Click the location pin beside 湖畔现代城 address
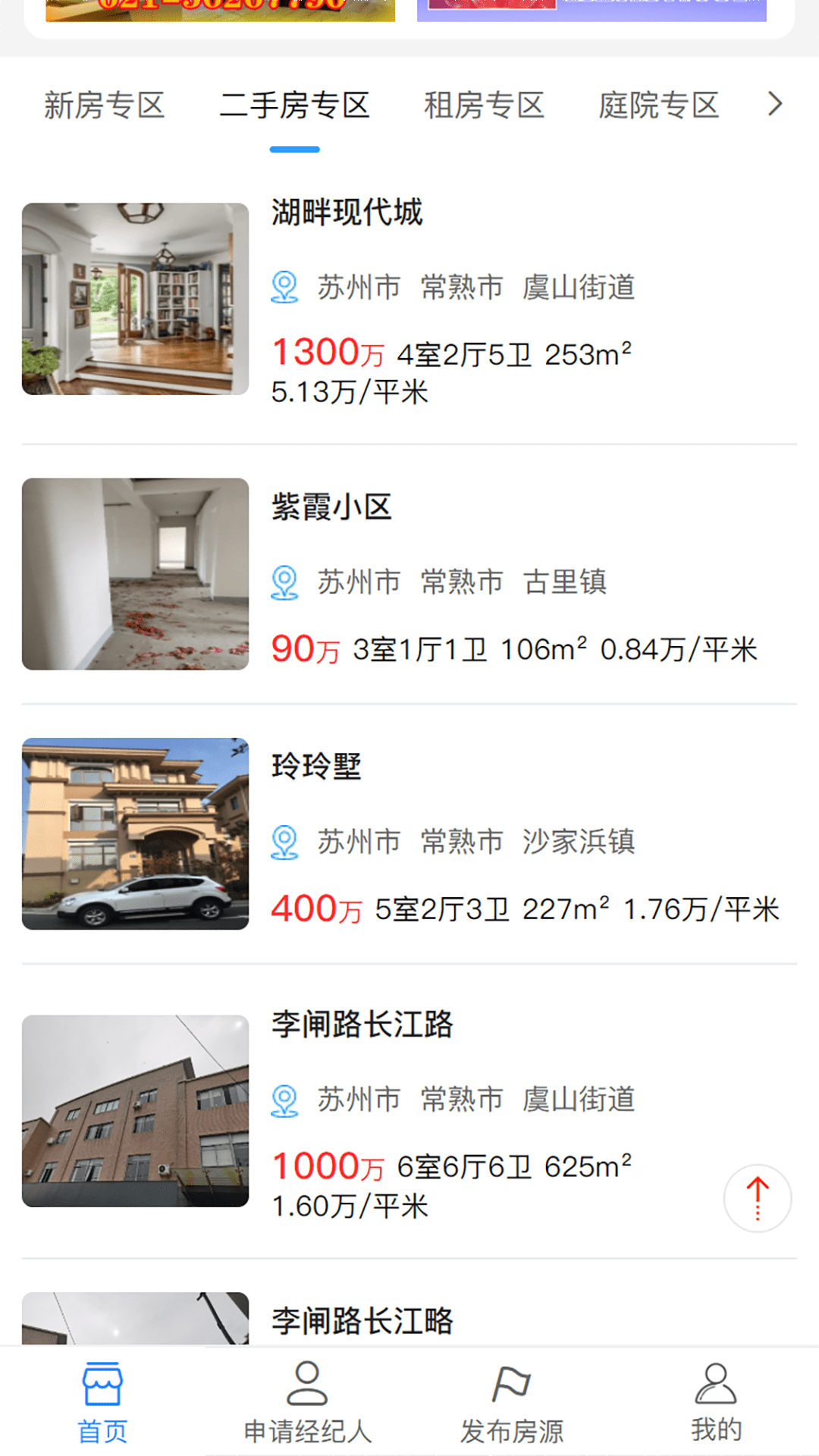Image resolution: width=819 pixels, height=1456 pixels. 284,288
